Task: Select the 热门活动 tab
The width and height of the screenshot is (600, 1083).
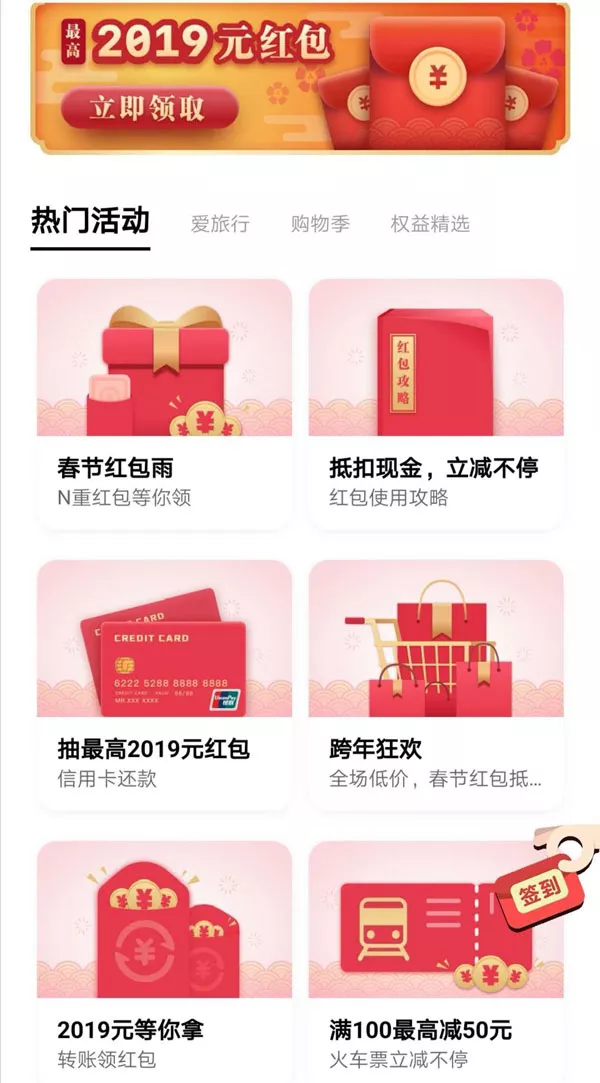Action: pos(90,221)
